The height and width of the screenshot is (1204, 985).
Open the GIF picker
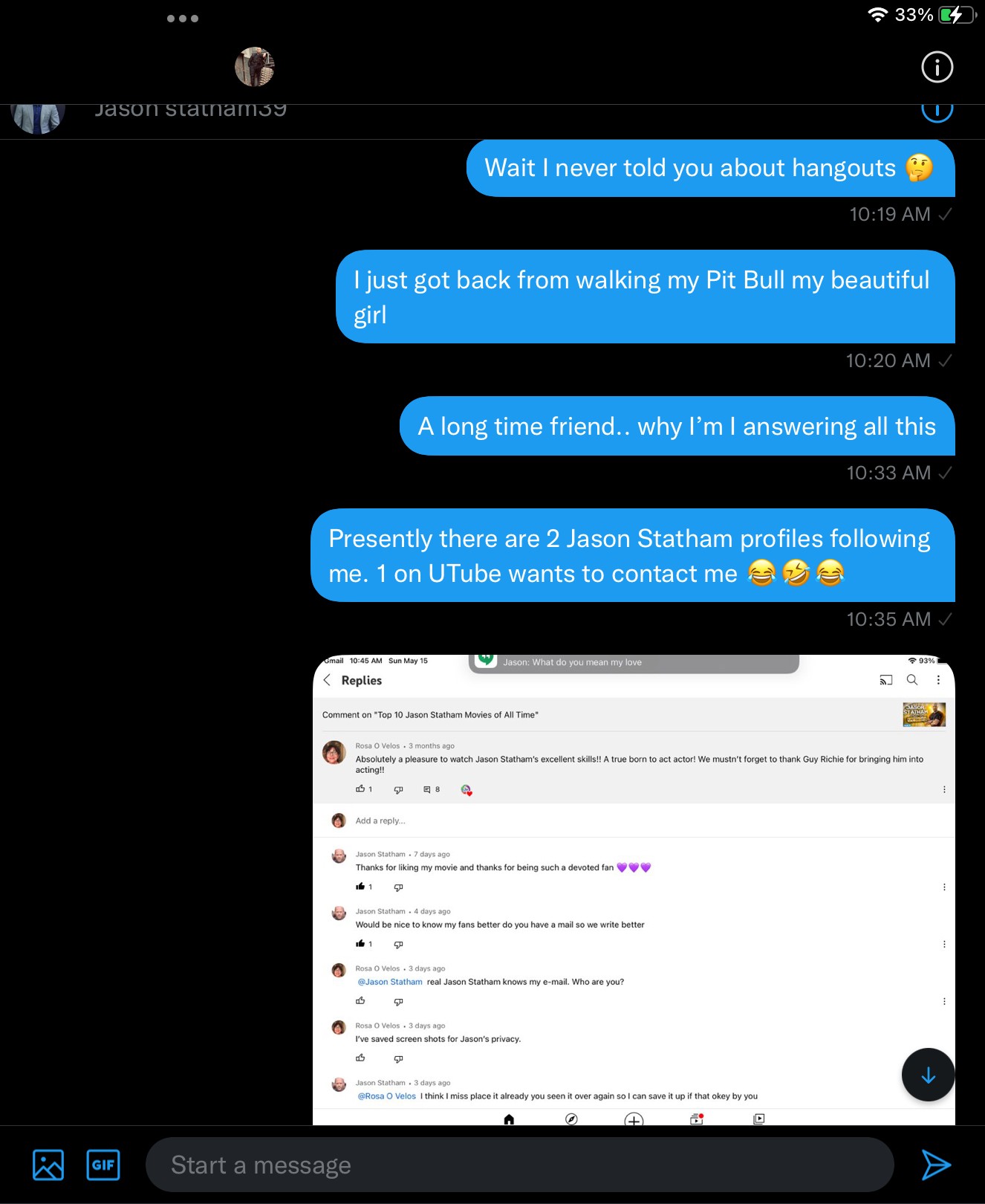tap(103, 1165)
